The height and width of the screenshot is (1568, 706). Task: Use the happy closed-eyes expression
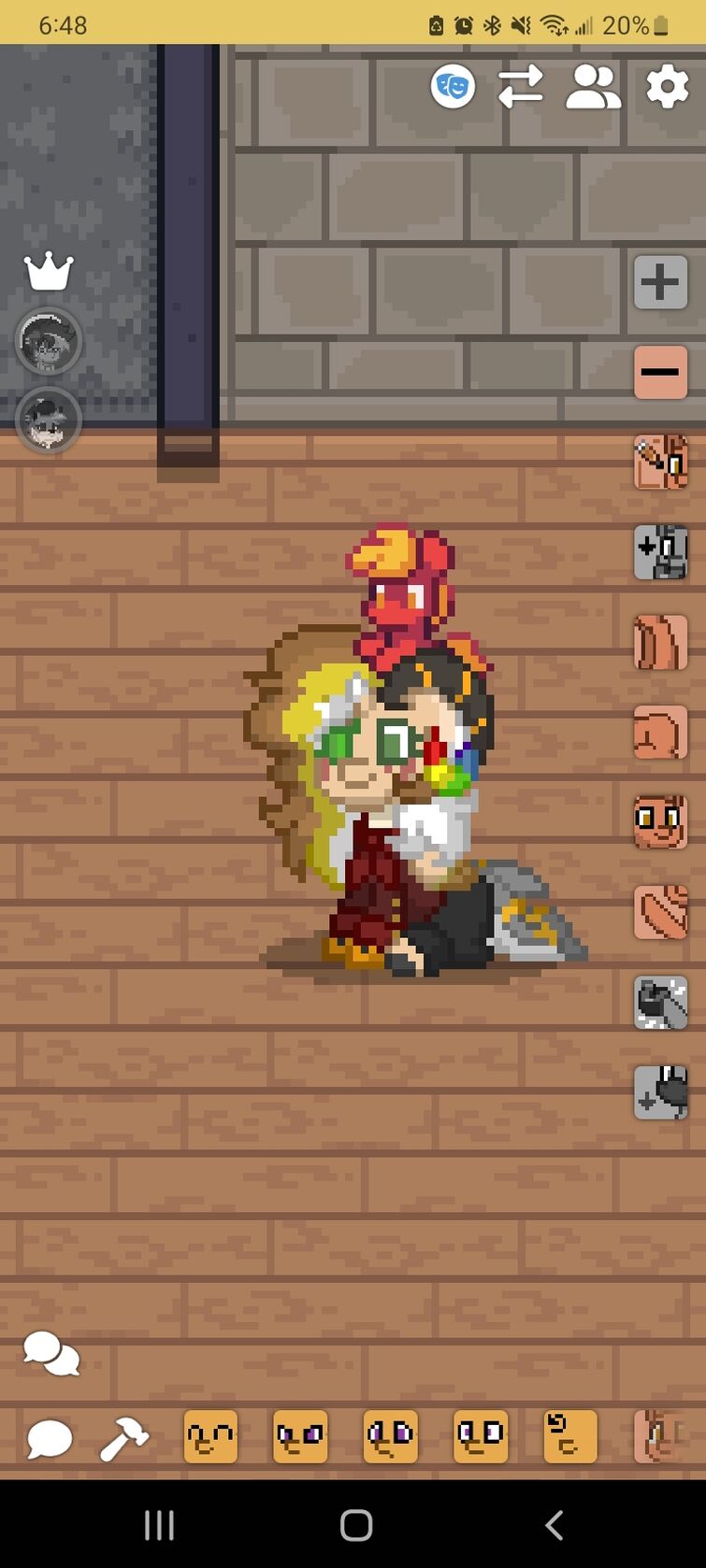210,1436
